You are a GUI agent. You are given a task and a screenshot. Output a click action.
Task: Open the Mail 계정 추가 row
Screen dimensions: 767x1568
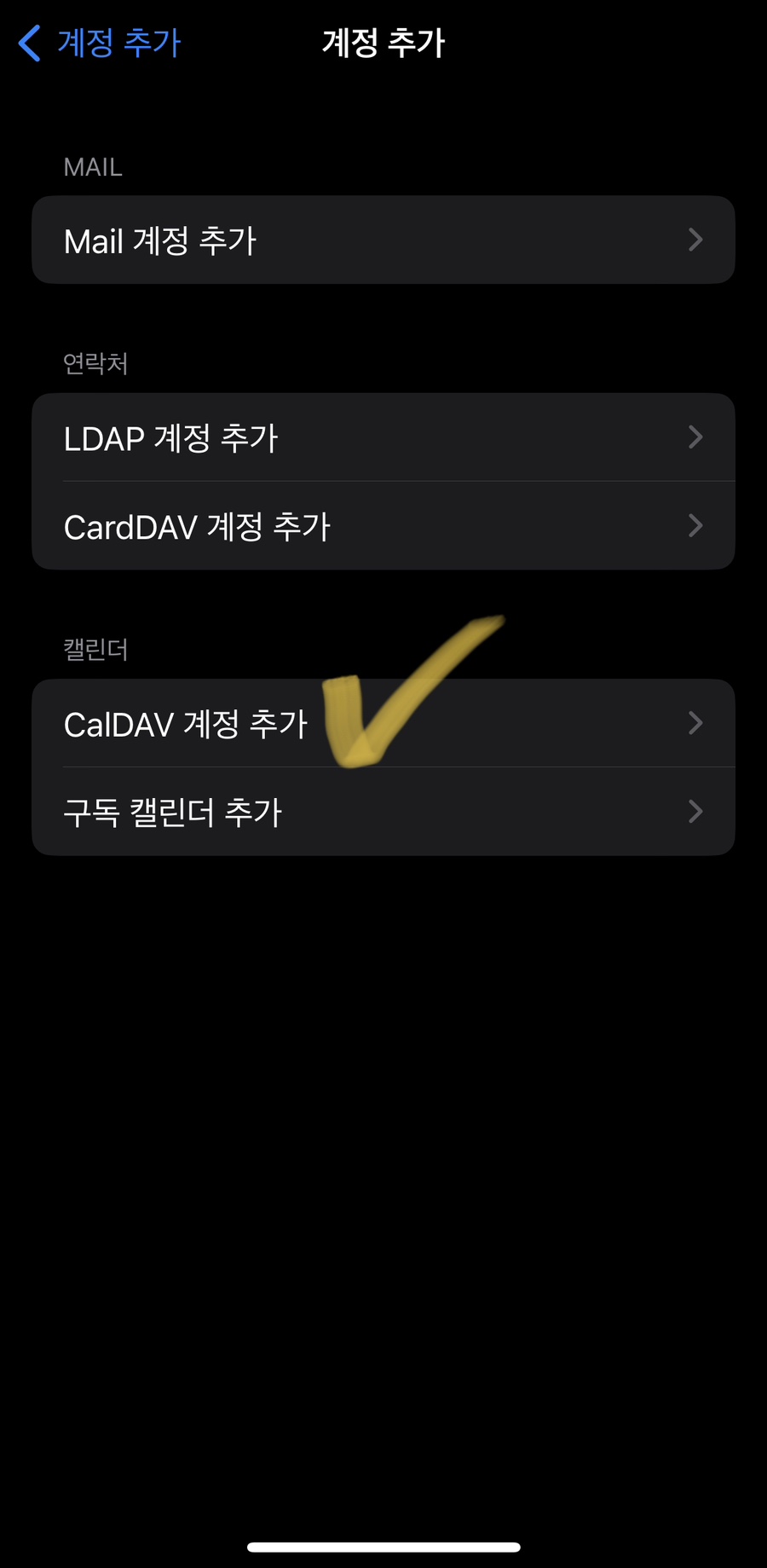coord(383,240)
